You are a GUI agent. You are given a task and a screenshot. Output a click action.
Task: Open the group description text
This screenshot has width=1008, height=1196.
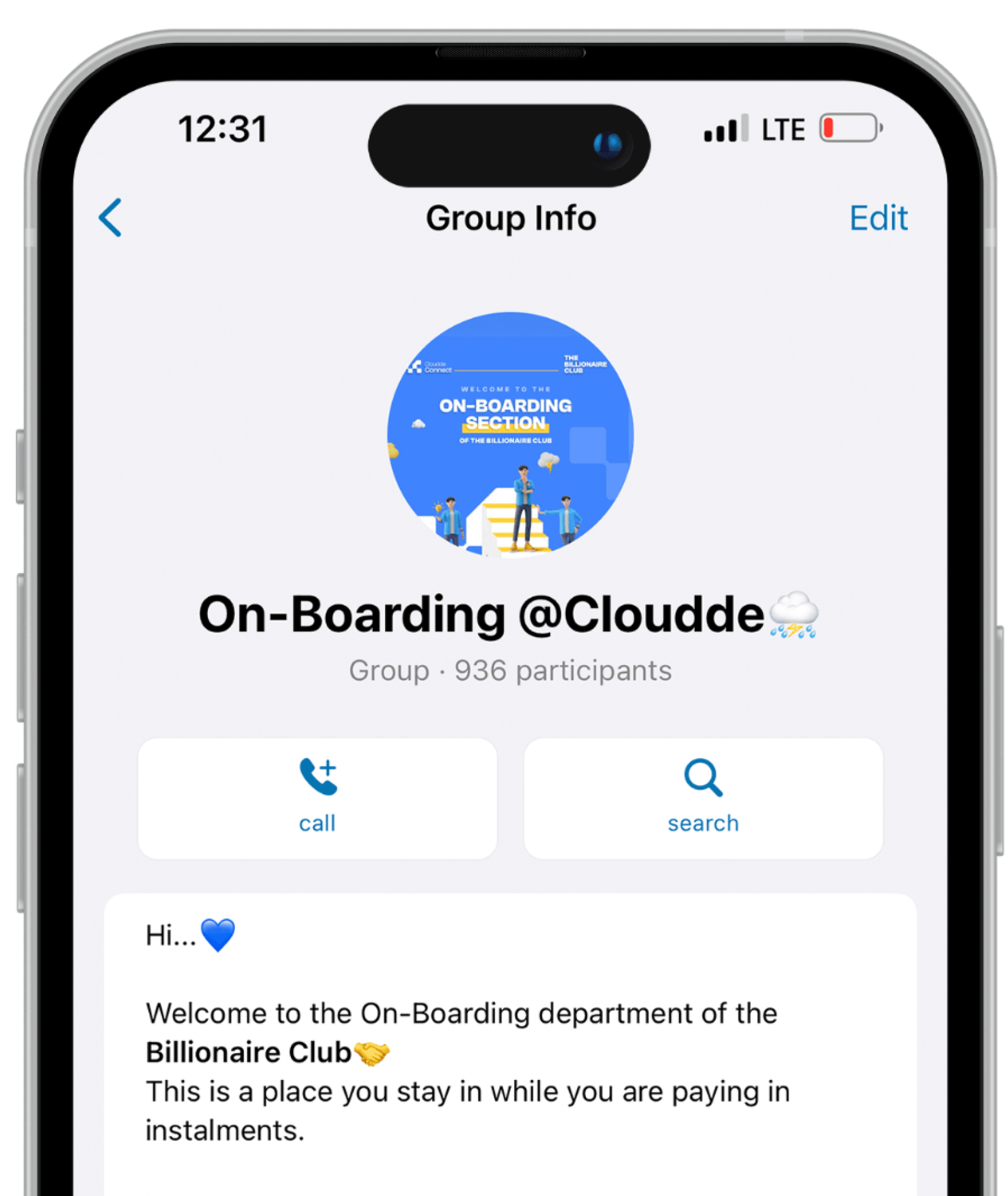pos(510,1044)
